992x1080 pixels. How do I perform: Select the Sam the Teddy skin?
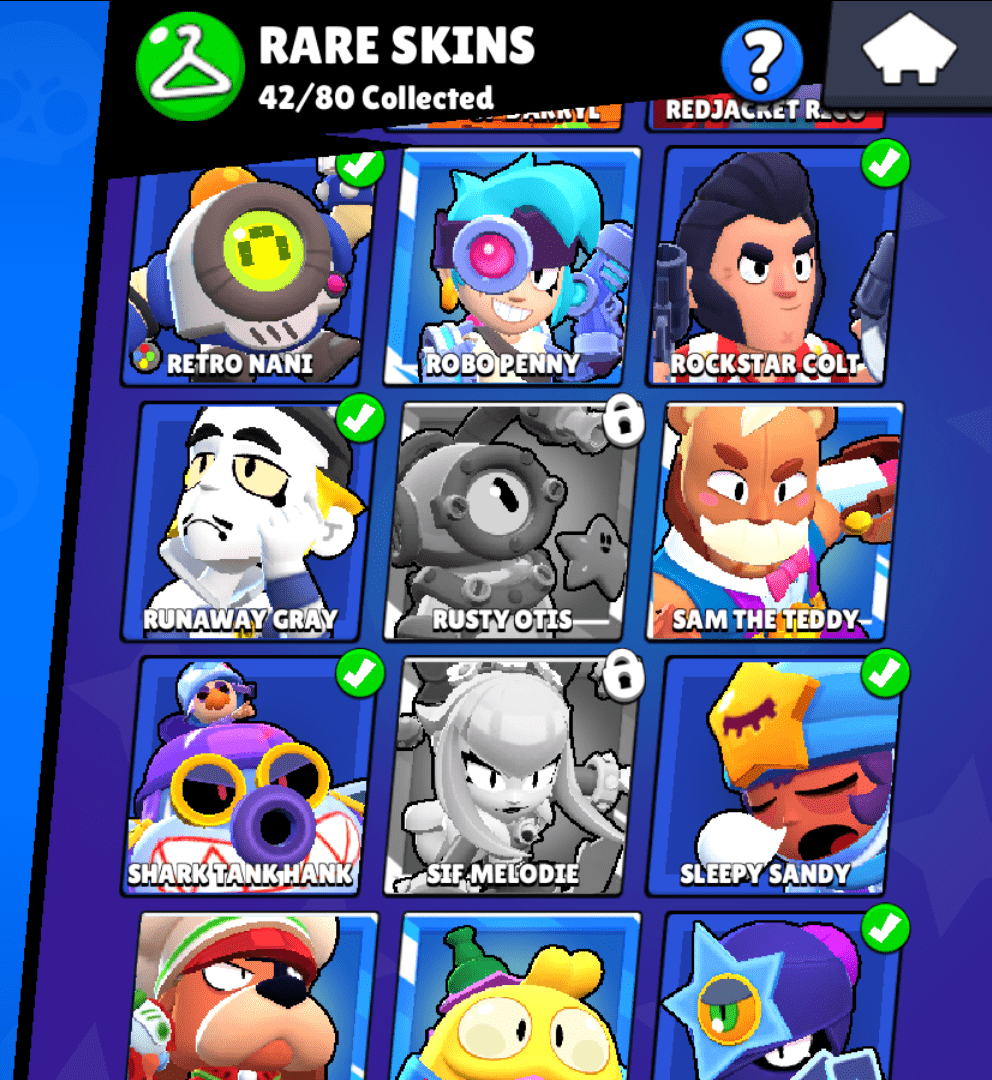775,520
